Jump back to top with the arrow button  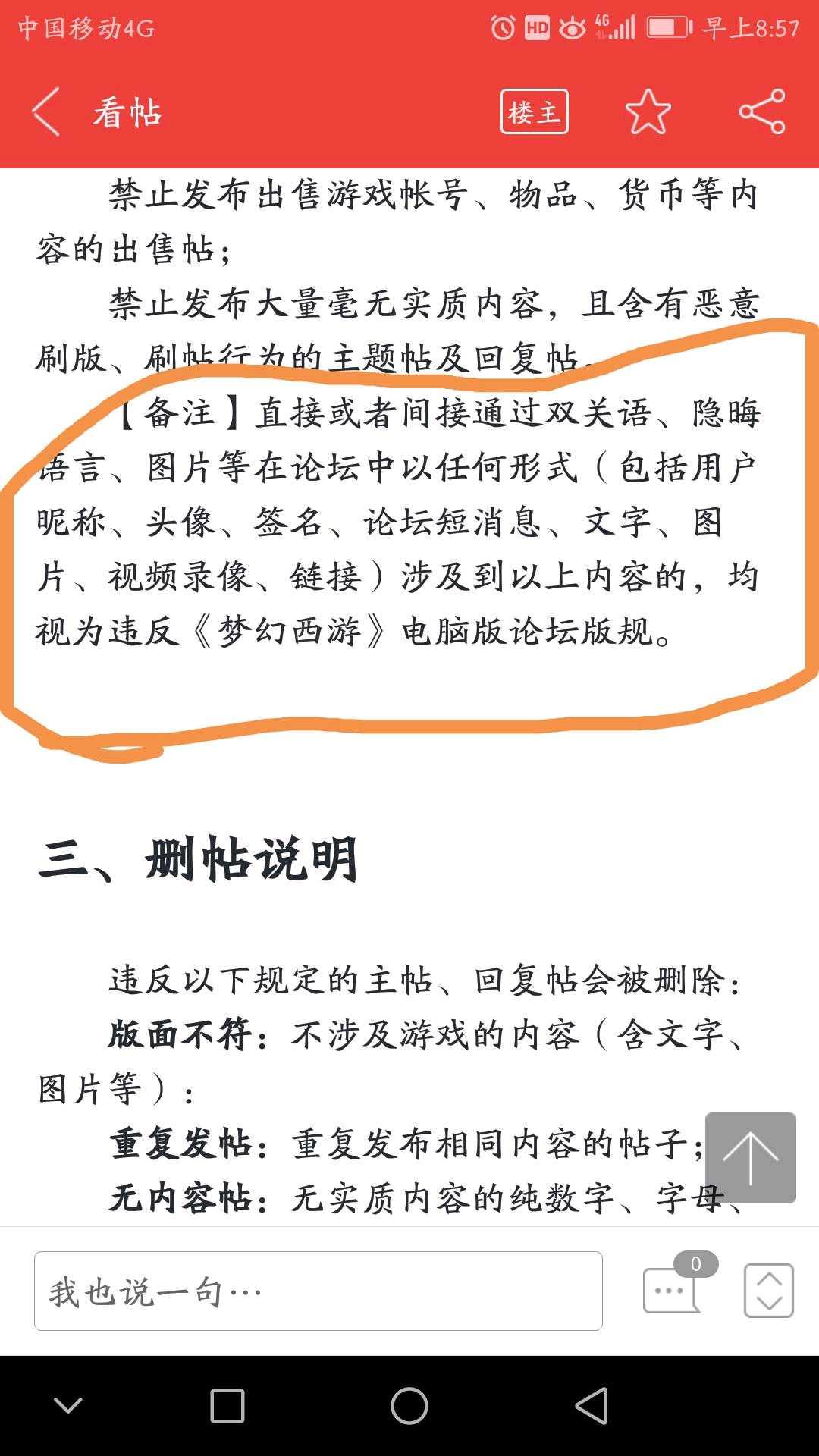[x=750, y=1157]
